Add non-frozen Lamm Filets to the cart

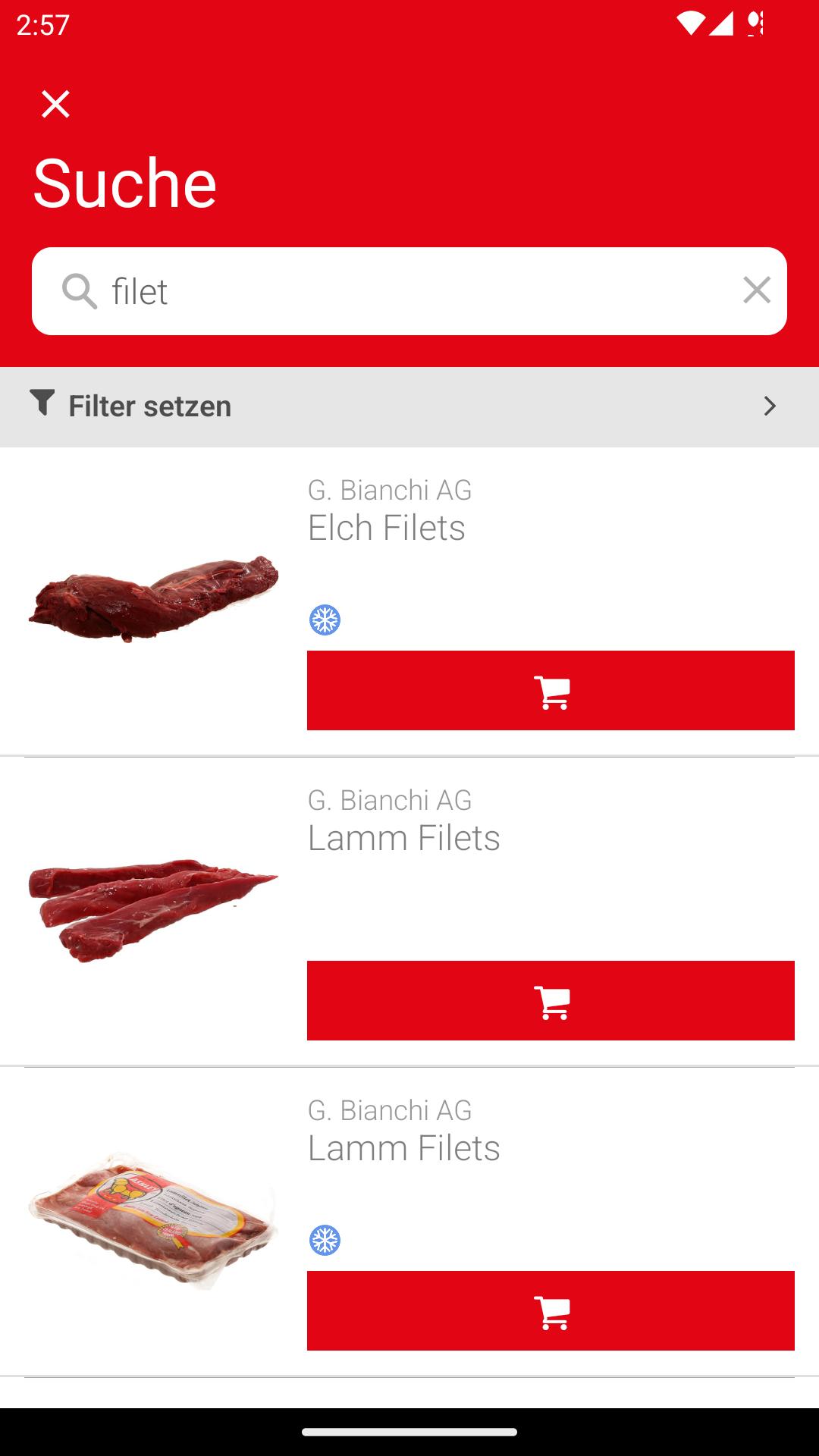551,1001
